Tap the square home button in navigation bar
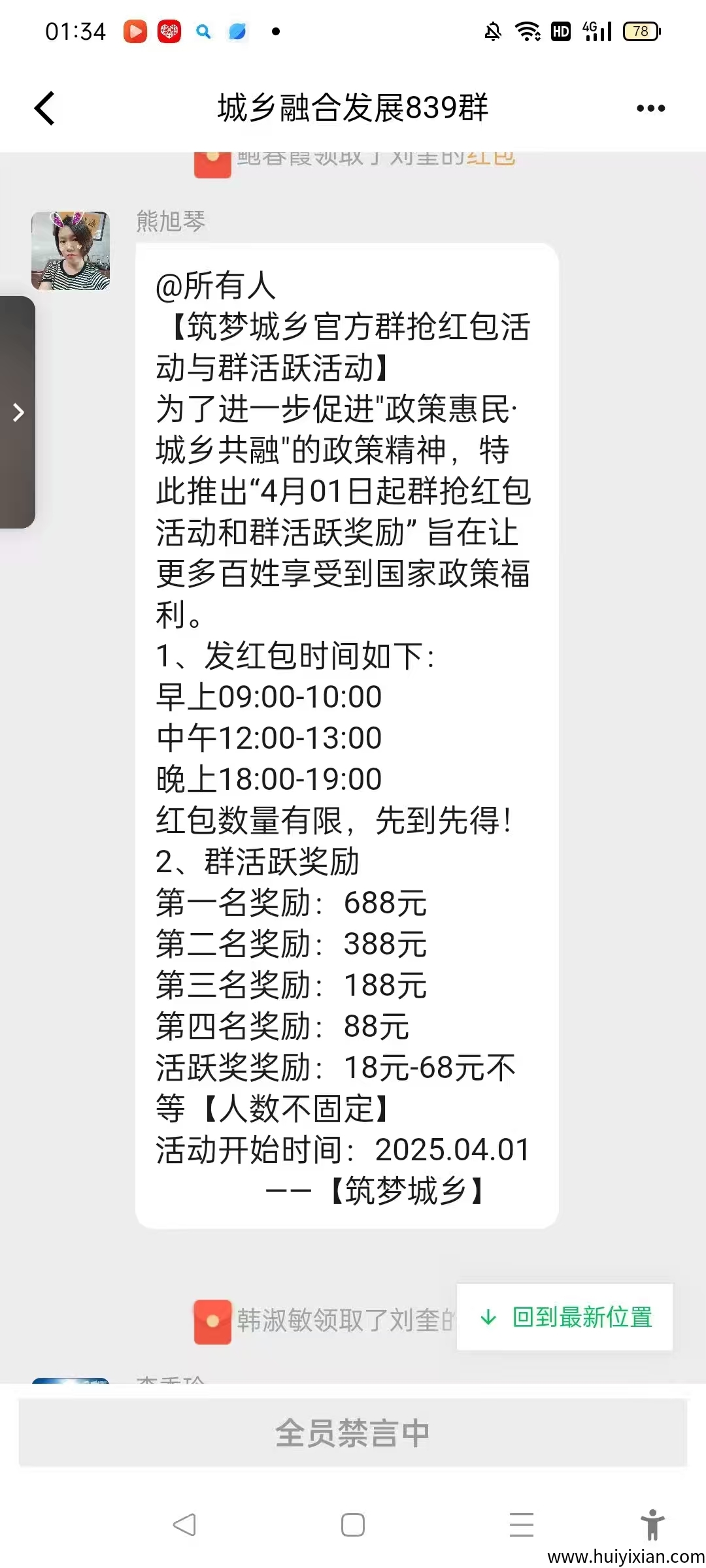 tap(352, 1526)
